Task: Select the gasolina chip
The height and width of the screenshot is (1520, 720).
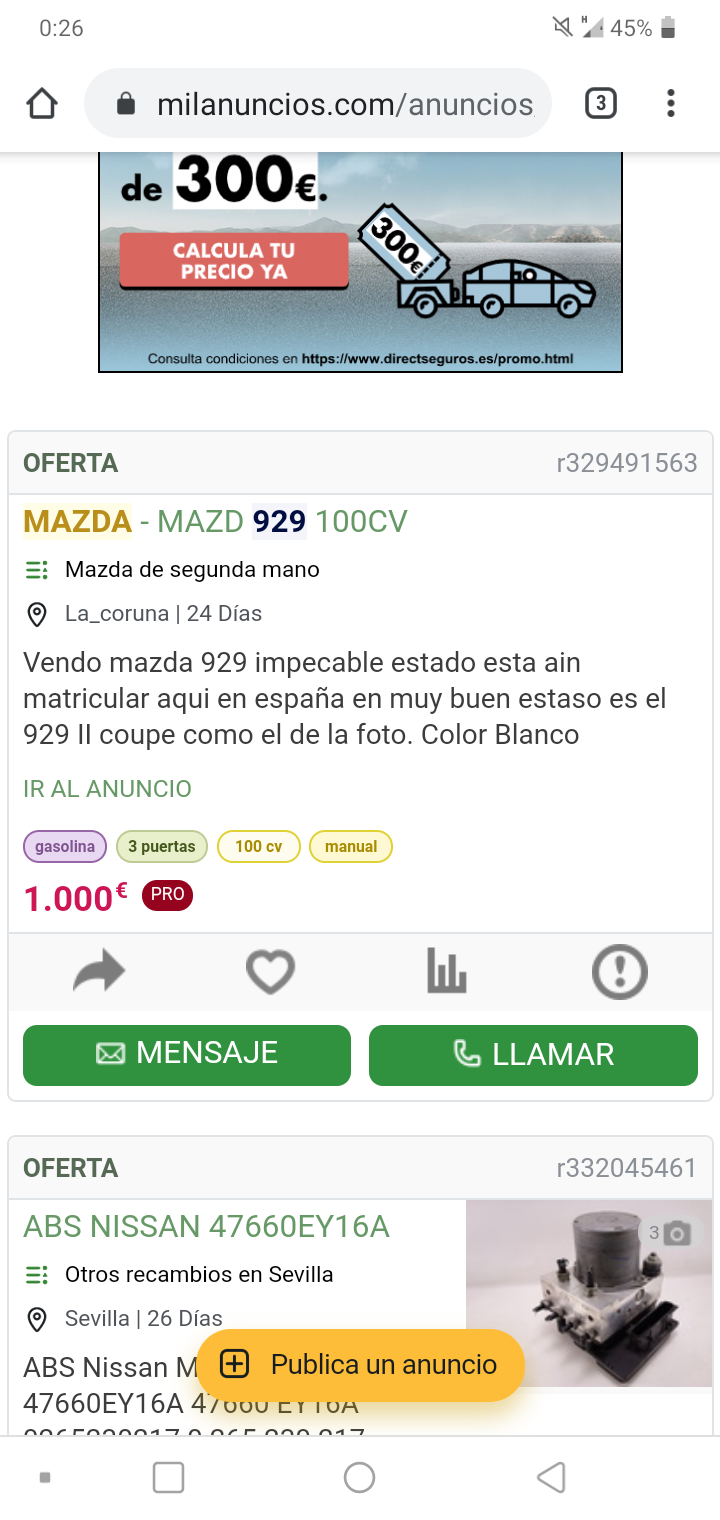Action: point(65,847)
